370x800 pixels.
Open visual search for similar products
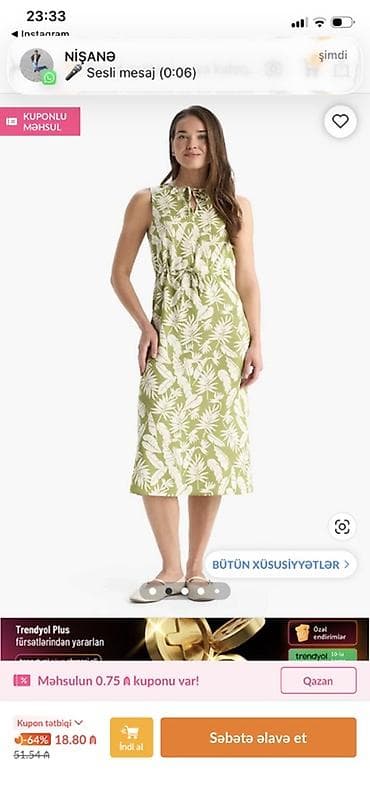point(342,527)
